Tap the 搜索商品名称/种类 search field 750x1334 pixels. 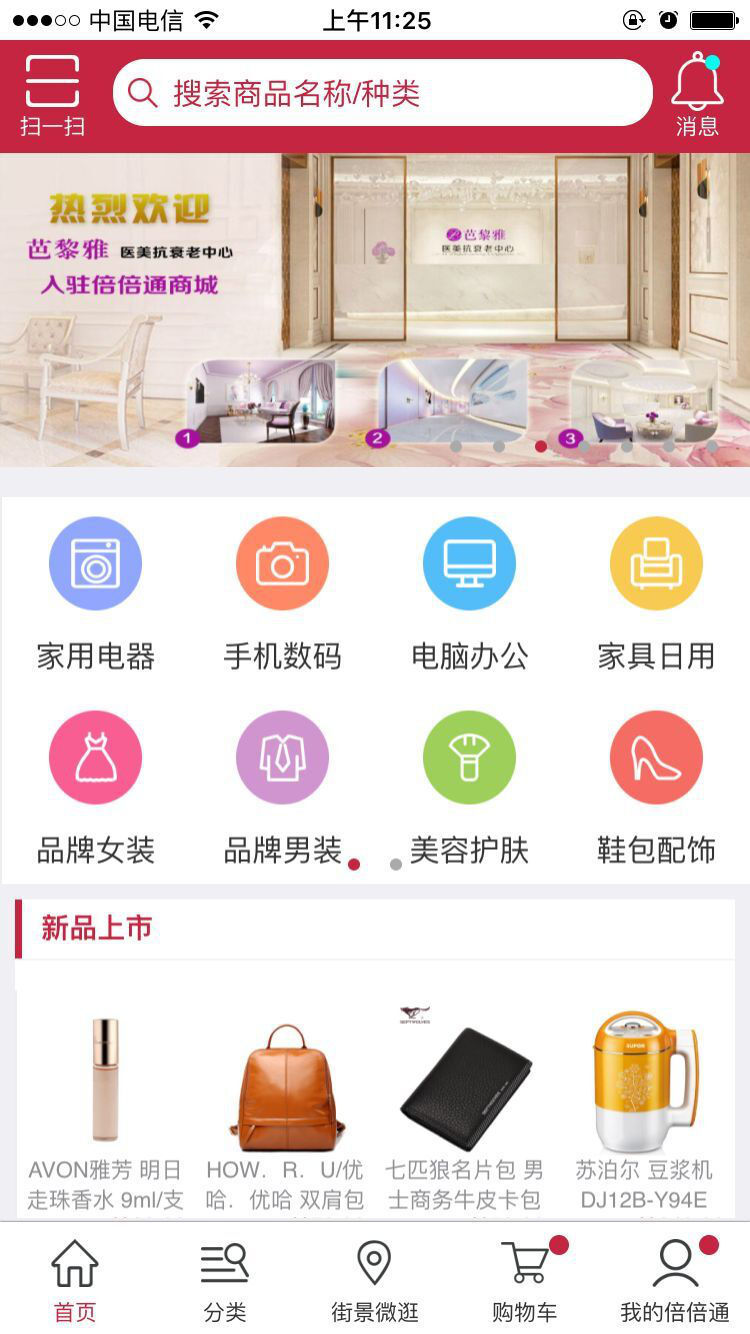click(382, 93)
